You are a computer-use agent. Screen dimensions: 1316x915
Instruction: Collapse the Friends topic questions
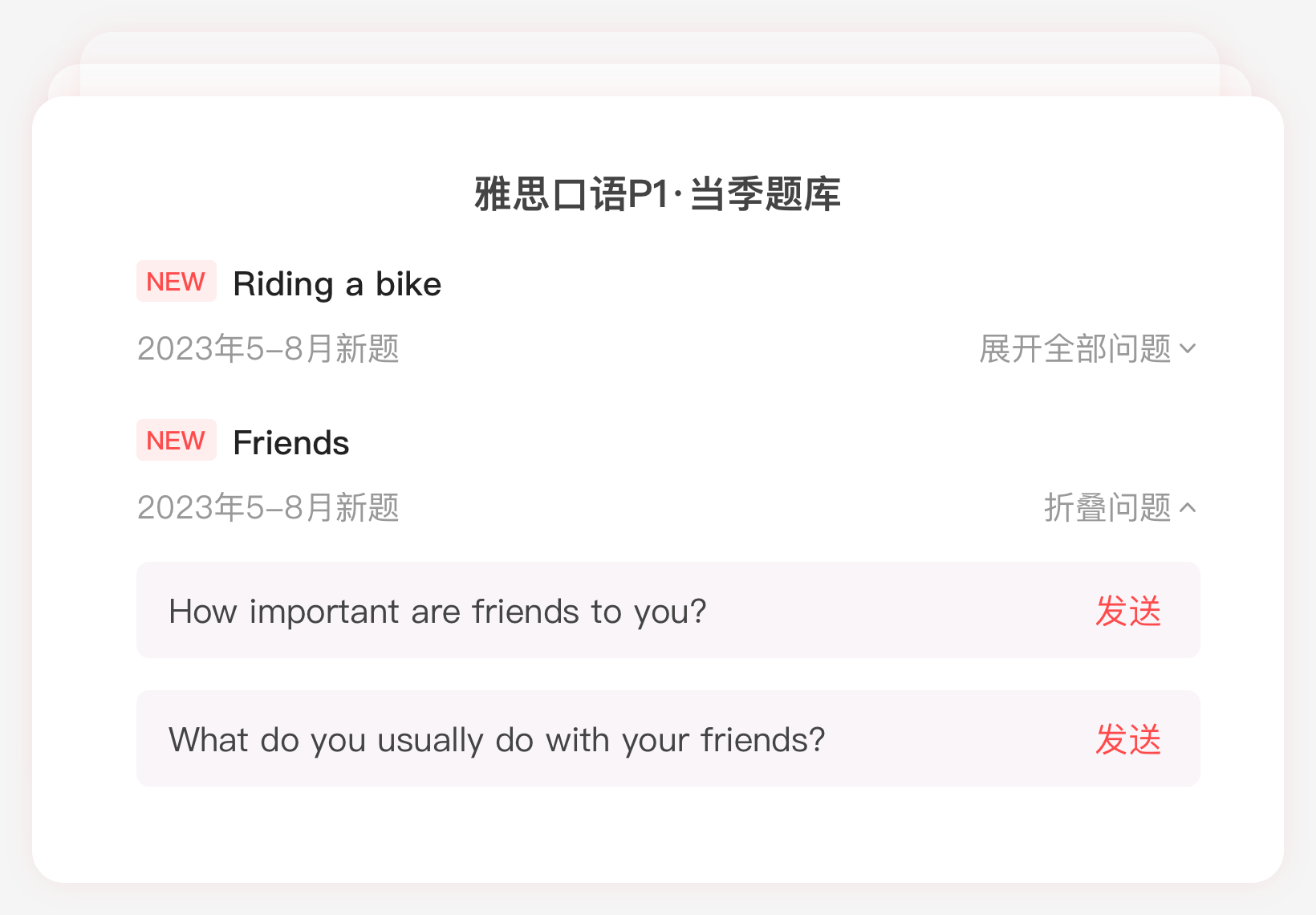(1119, 508)
